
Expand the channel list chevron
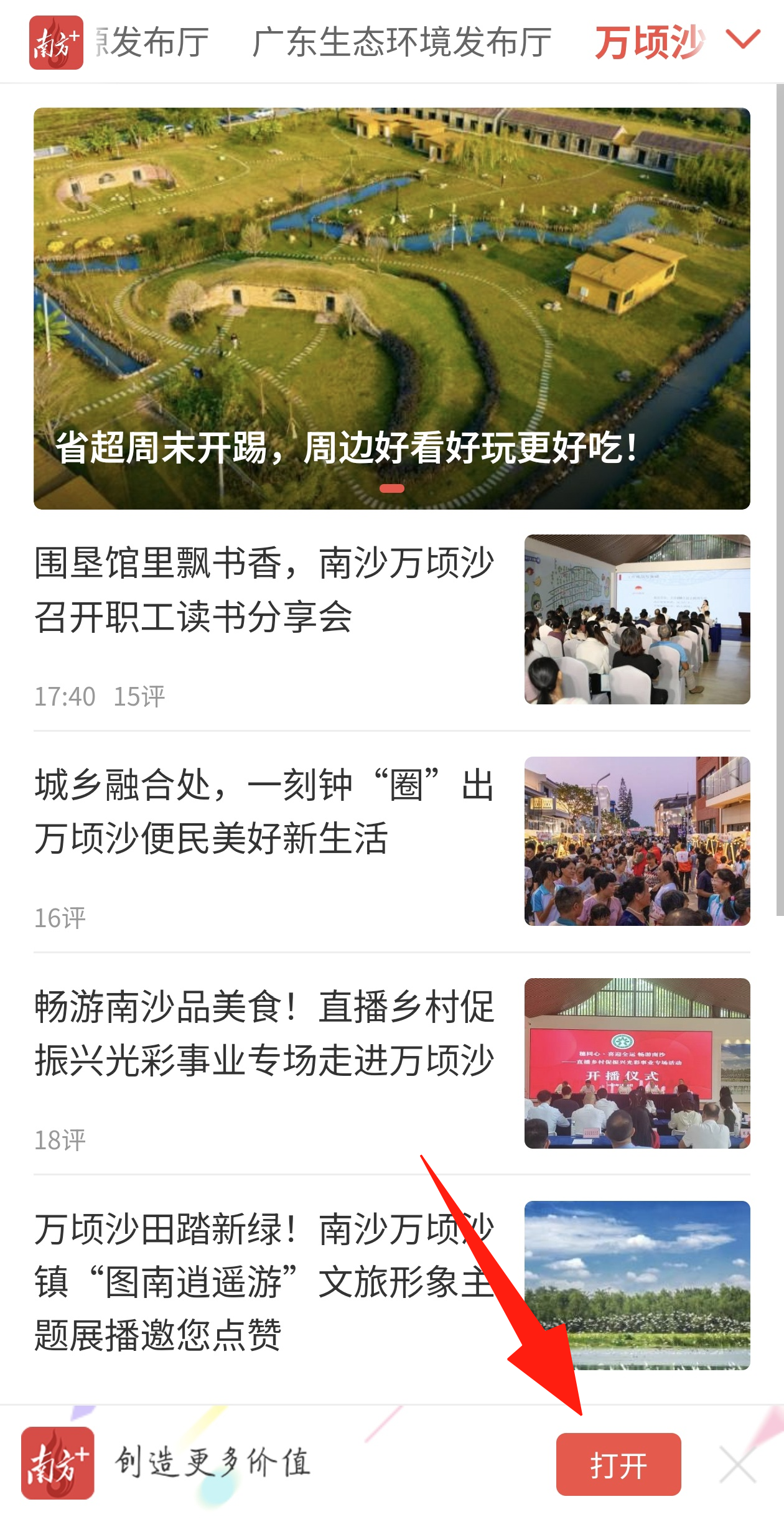tap(743, 40)
